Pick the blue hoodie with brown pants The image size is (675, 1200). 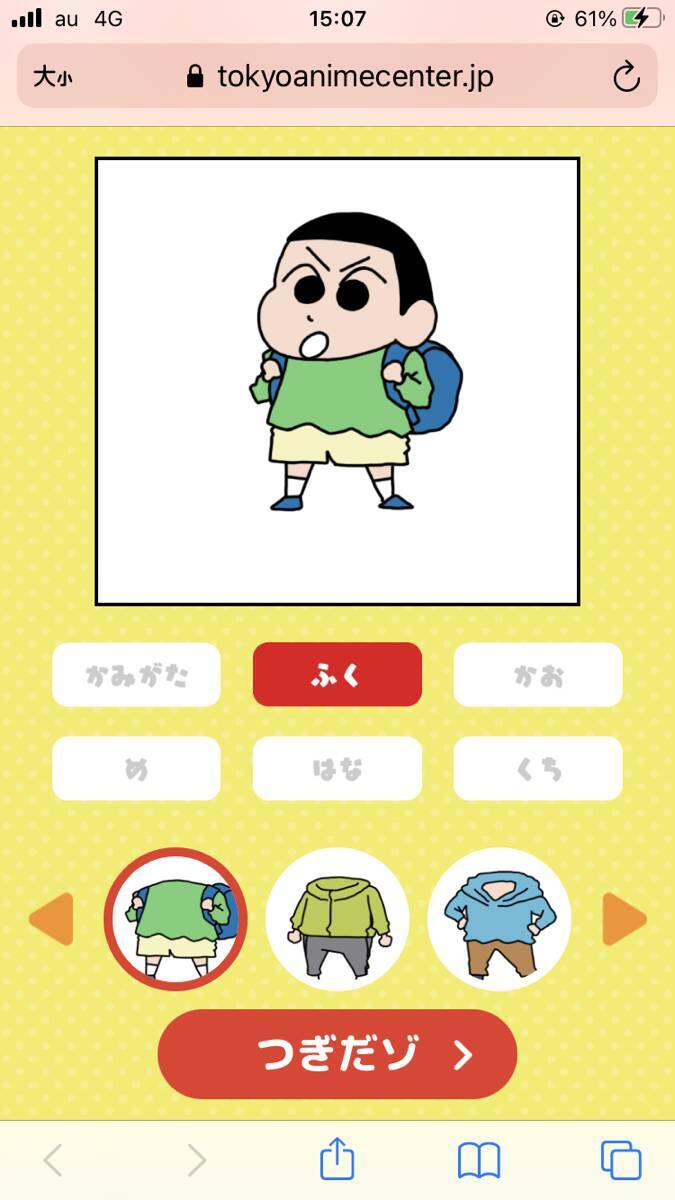499,919
